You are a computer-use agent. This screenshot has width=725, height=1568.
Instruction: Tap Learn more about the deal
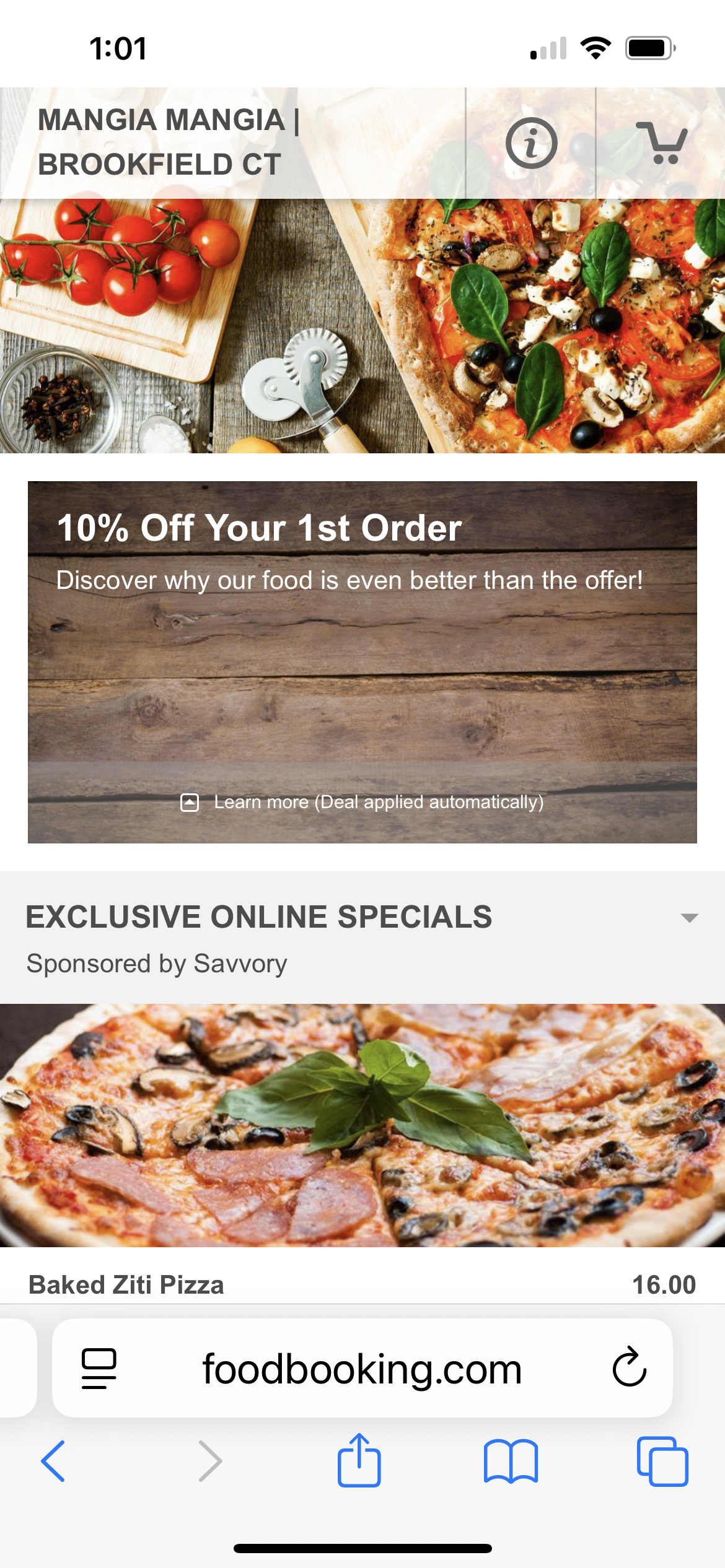coord(362,802)
